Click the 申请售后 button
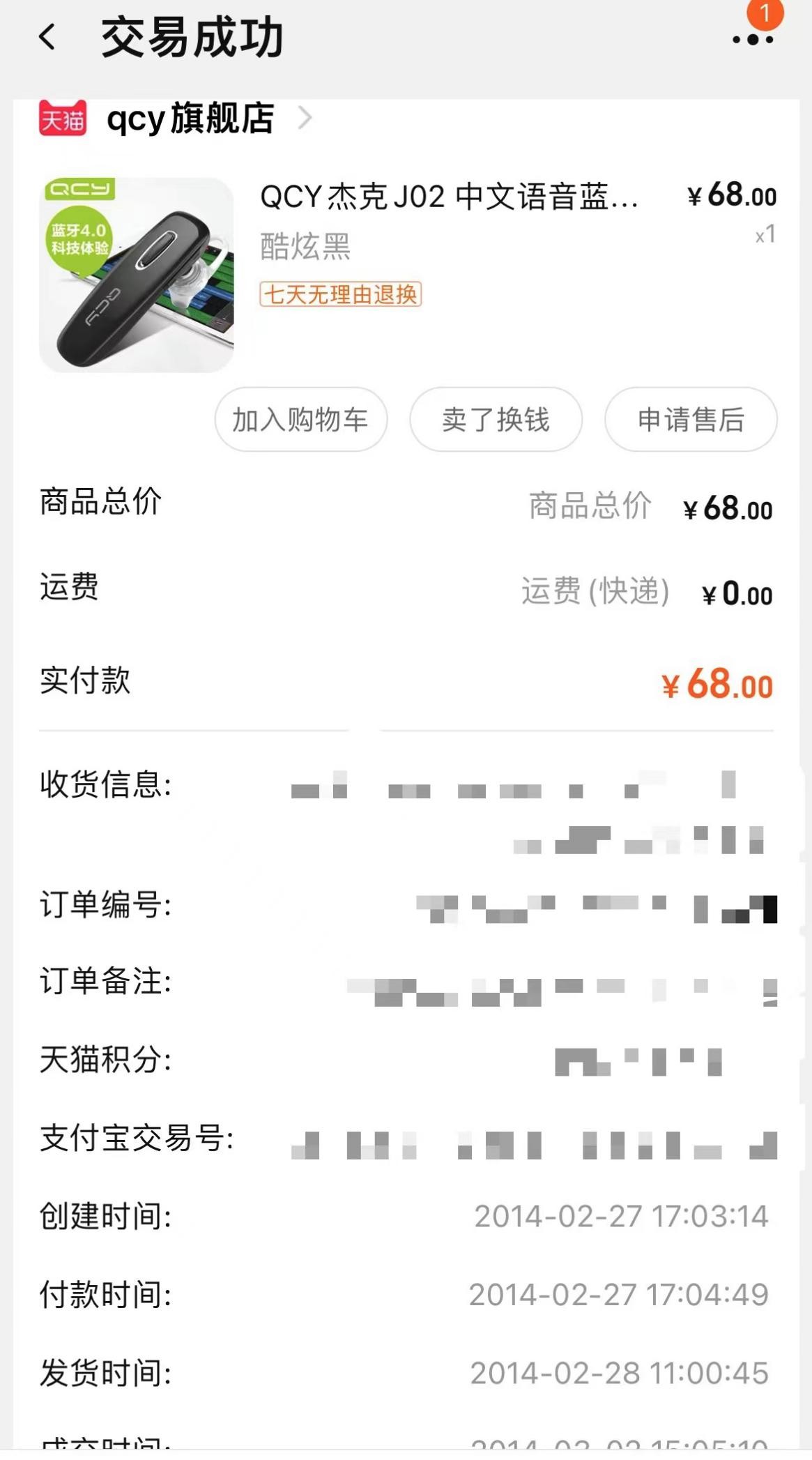The height and width of the screenshot is (1460, 812). pos(691,419)
